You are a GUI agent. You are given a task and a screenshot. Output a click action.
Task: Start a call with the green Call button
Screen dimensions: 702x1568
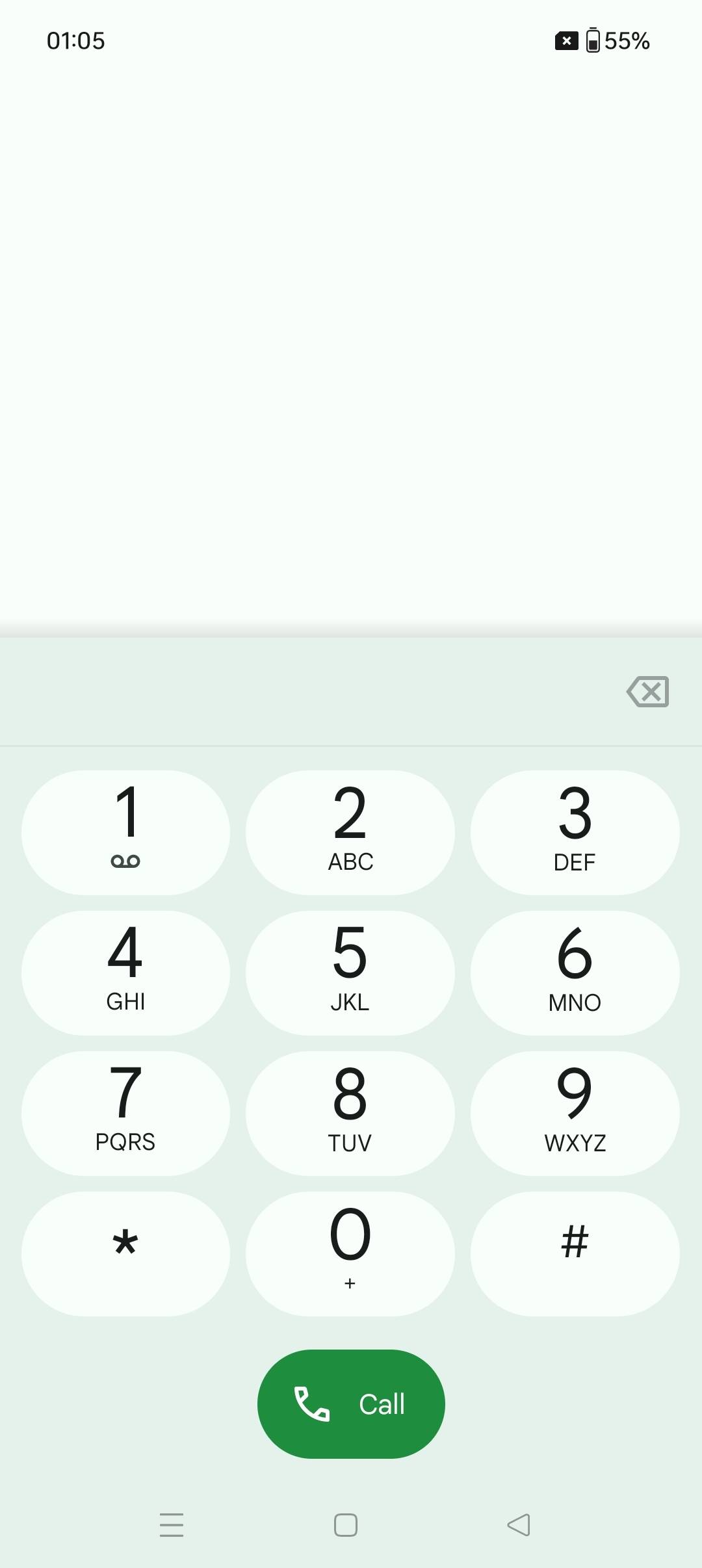click(351, 1404)
